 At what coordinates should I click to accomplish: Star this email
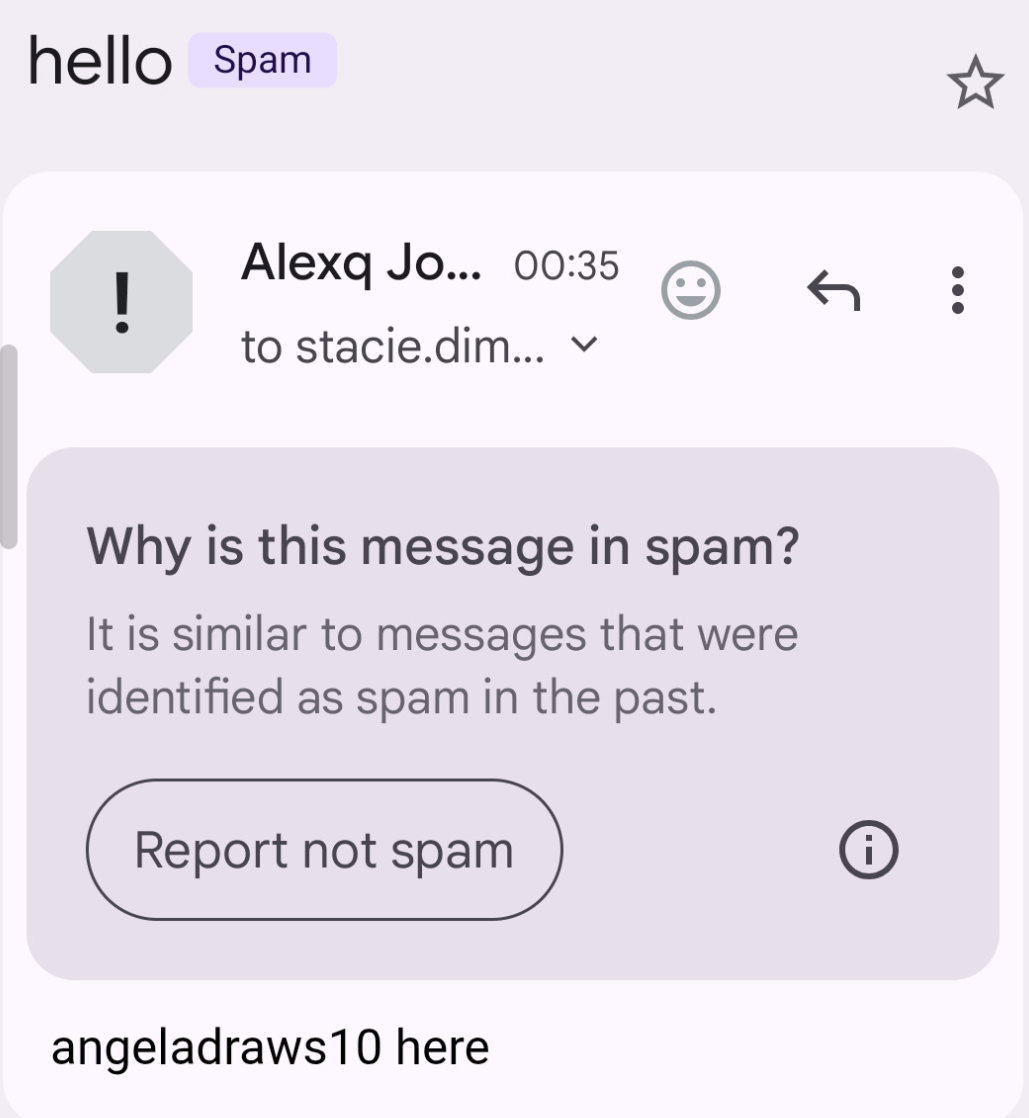tap(974, 84)
